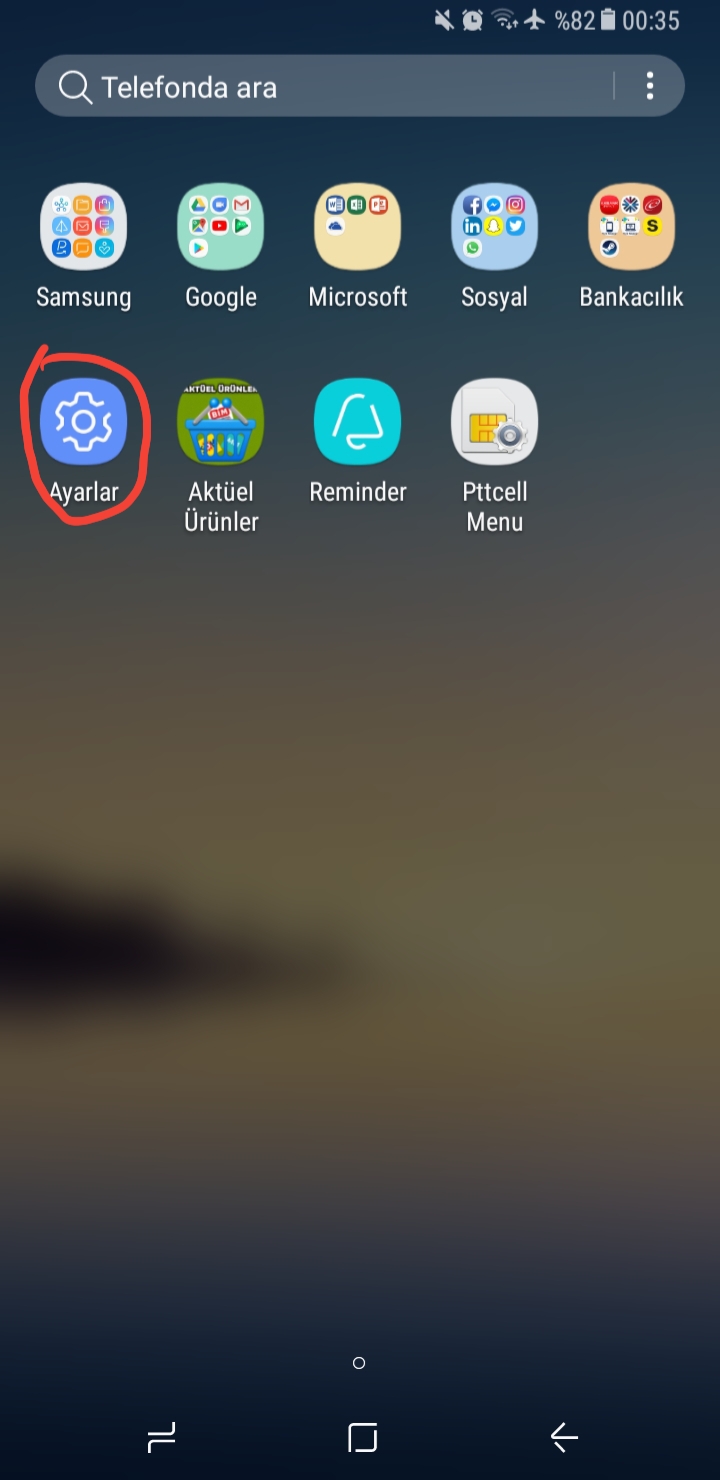
Task: Show recent apps from navigation bar
Action: tap(161, 1438)
